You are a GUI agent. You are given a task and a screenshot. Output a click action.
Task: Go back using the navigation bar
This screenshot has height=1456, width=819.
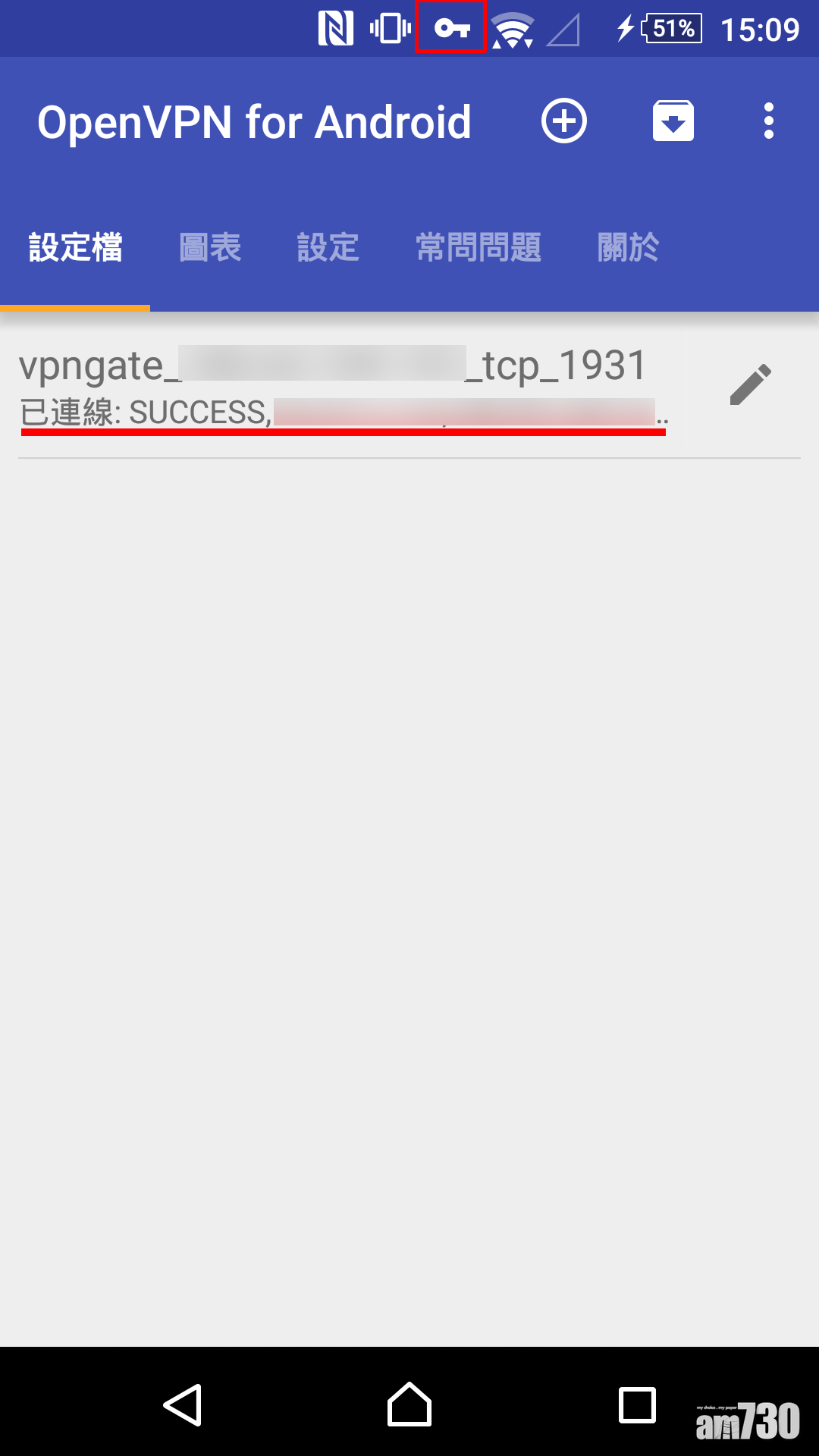(183, 1405)
